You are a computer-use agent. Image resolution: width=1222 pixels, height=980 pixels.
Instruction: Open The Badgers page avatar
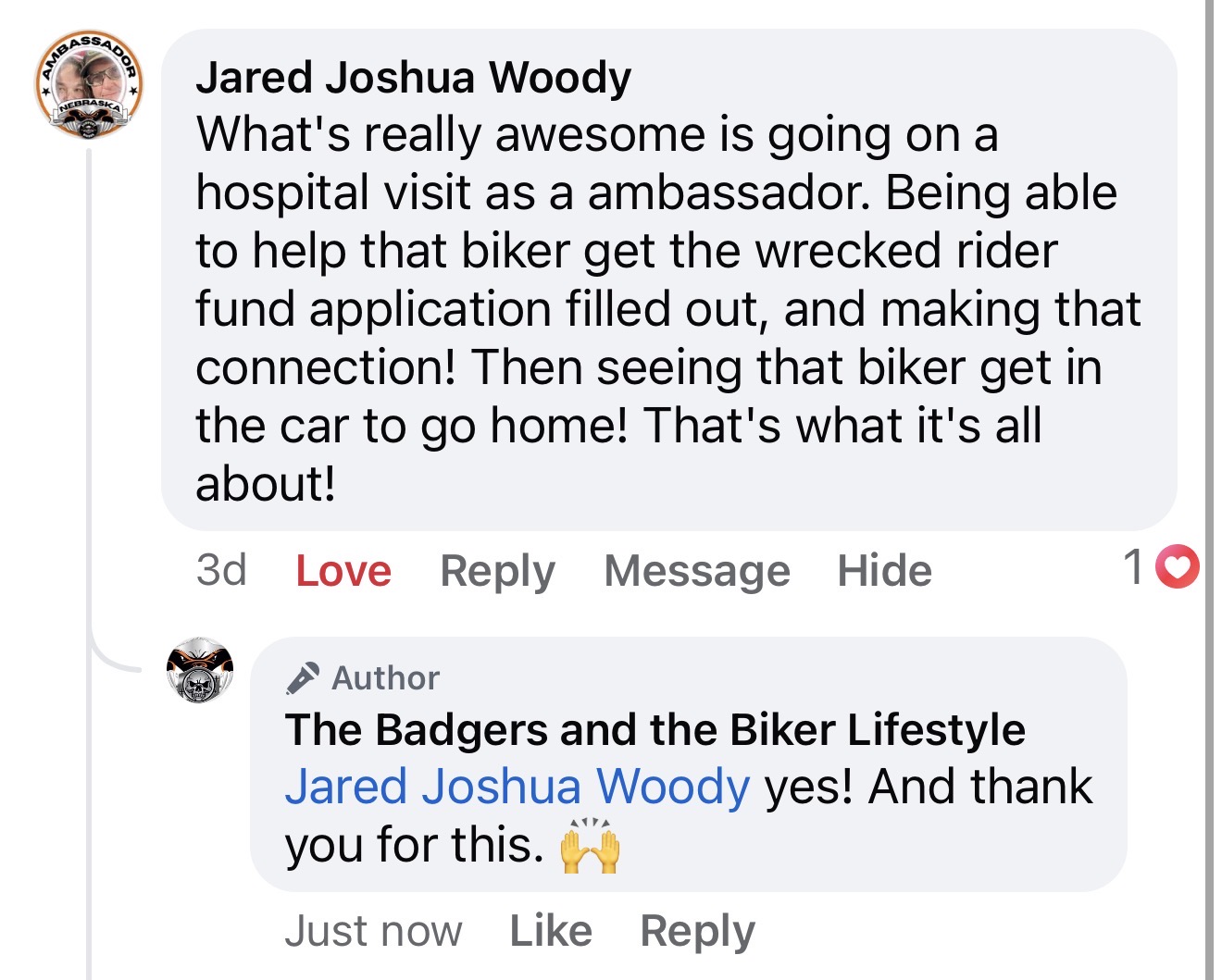[x=199, y=670]
